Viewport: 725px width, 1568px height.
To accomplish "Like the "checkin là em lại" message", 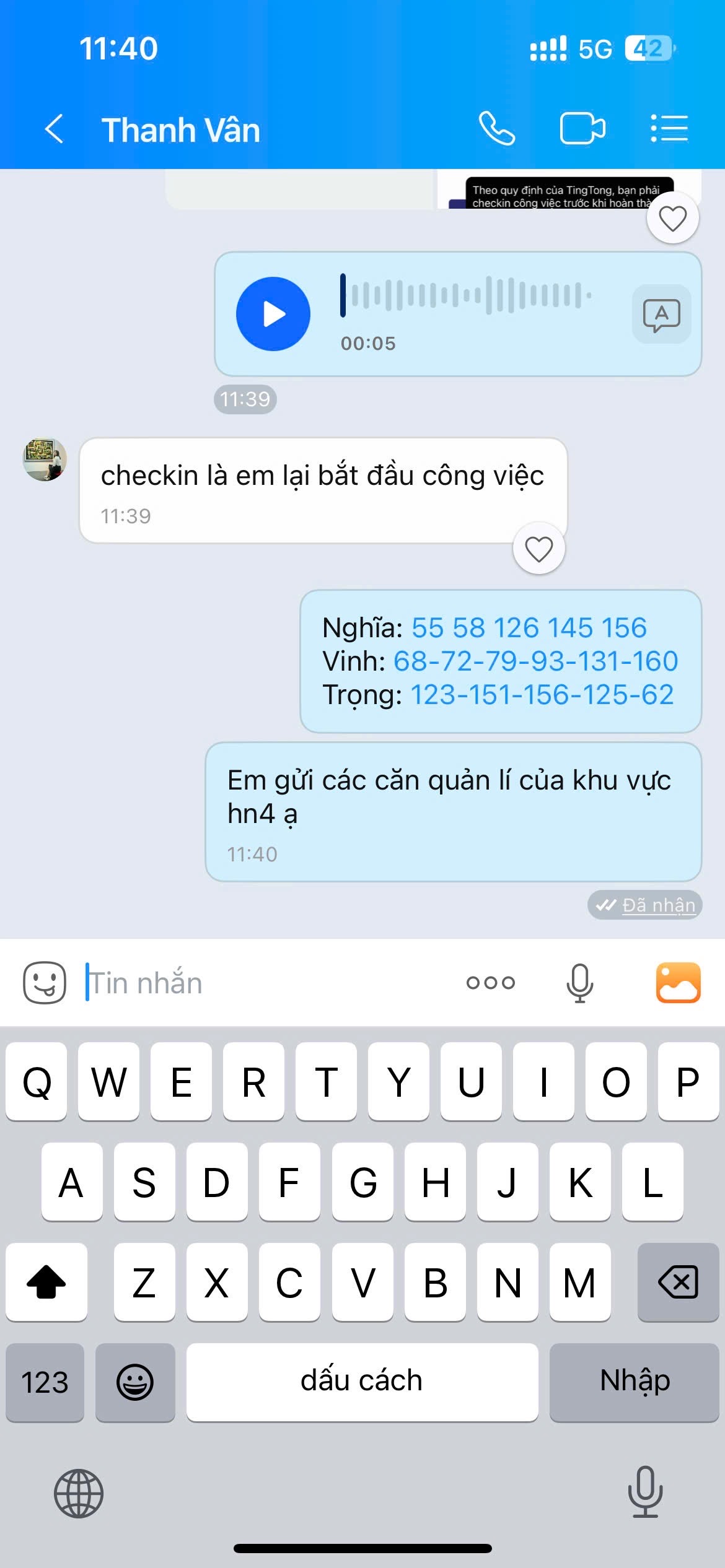I will click(538, 549).
